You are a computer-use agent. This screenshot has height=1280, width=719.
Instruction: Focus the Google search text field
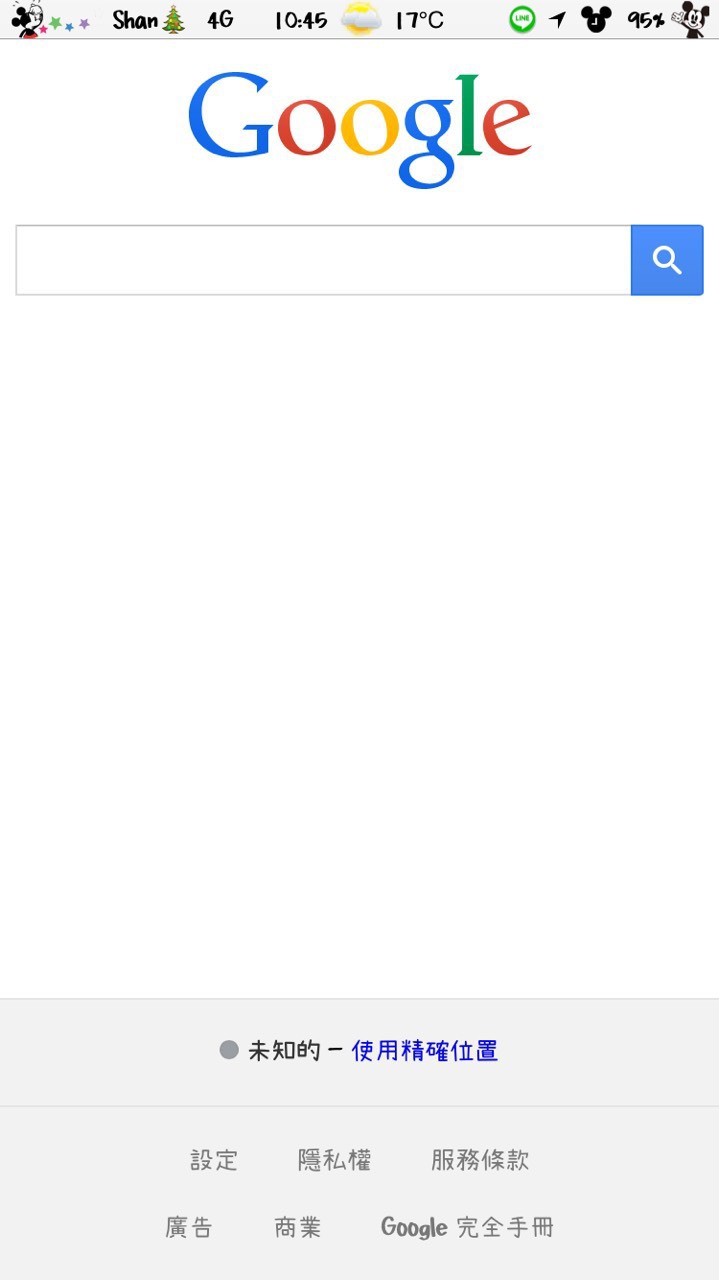(x=323, y=260)
